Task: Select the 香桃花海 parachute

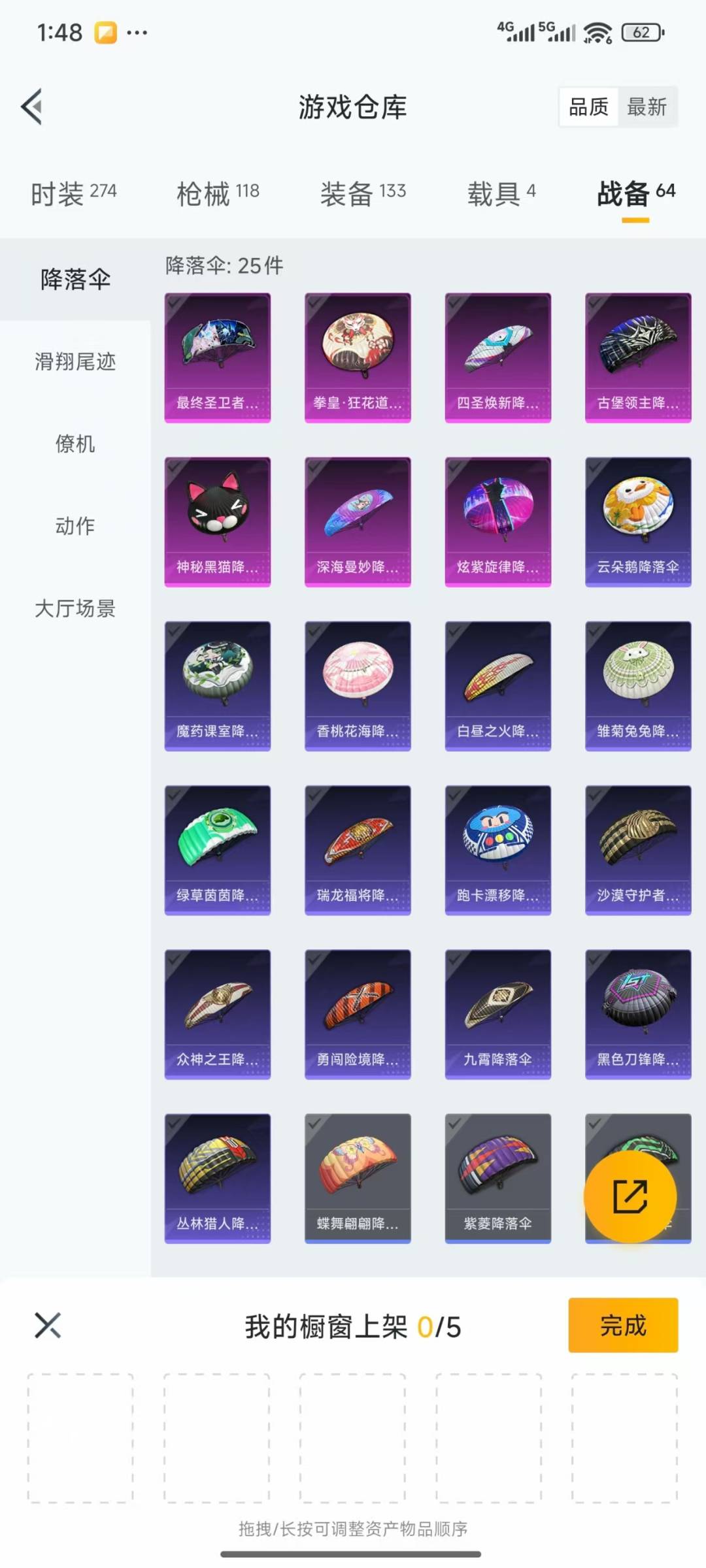Action: click(x=358, y=686)
